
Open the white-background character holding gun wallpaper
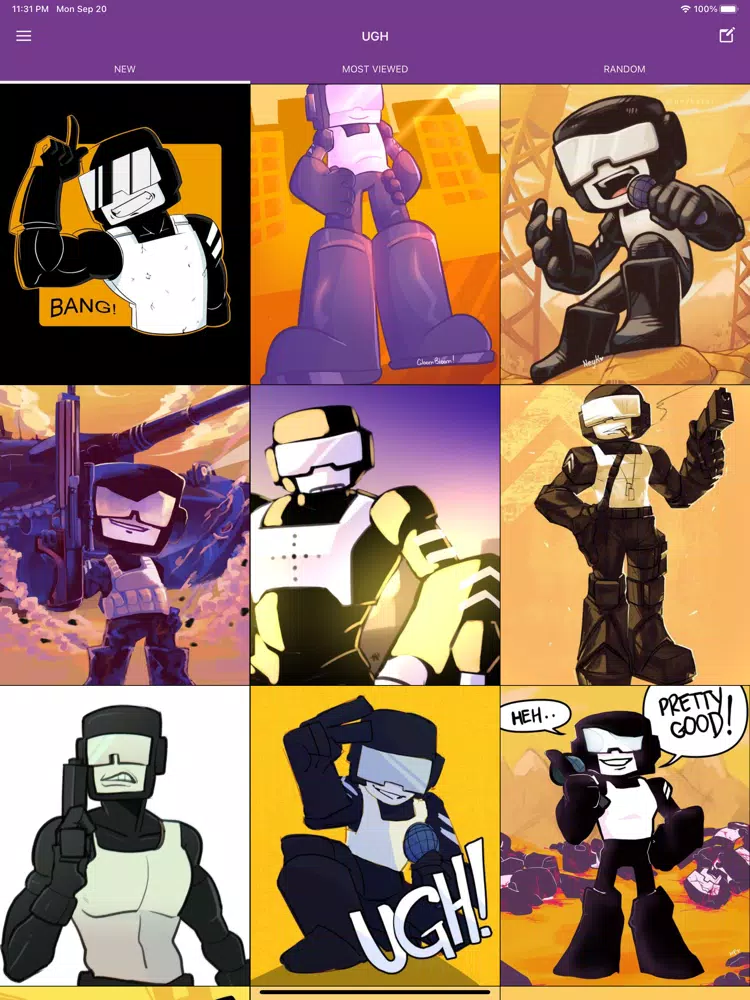pos(124,835)
